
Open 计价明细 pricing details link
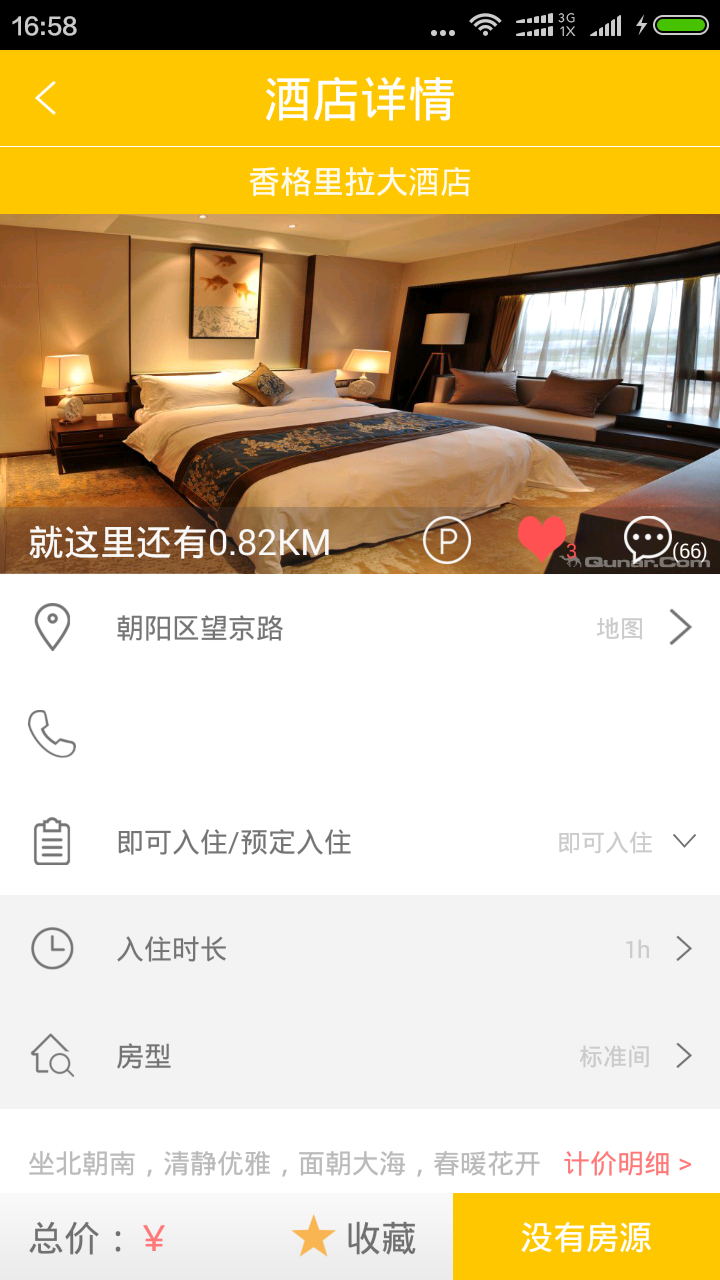click(627, 1164)
